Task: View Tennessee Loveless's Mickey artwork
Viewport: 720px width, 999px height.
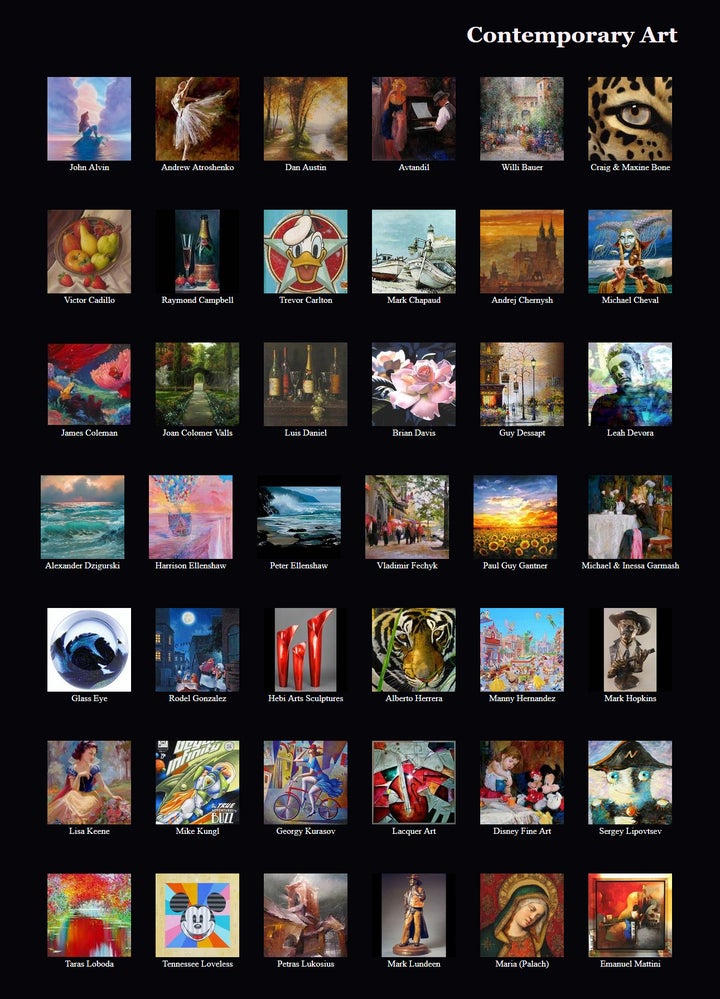Action: point(197,915)
